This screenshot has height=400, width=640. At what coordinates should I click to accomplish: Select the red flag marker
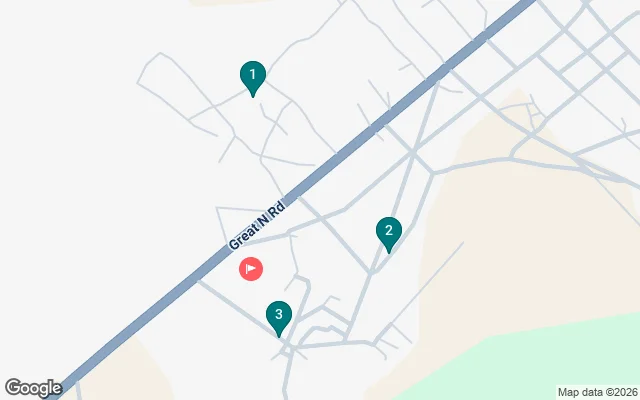pyautogui.click(x=251, y=268)
